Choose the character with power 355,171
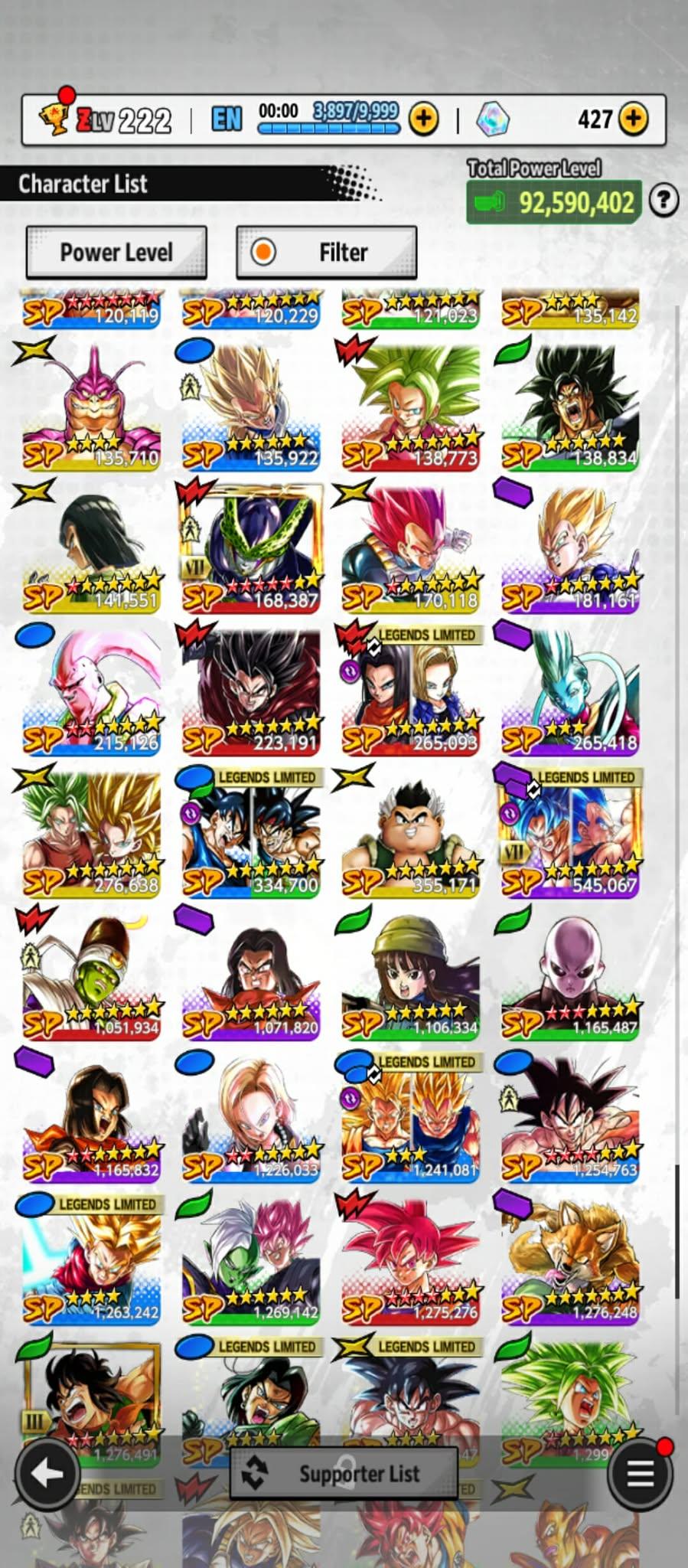Image resolution: width=688 pixels, height=1568 pixels. tap(410, 835)
